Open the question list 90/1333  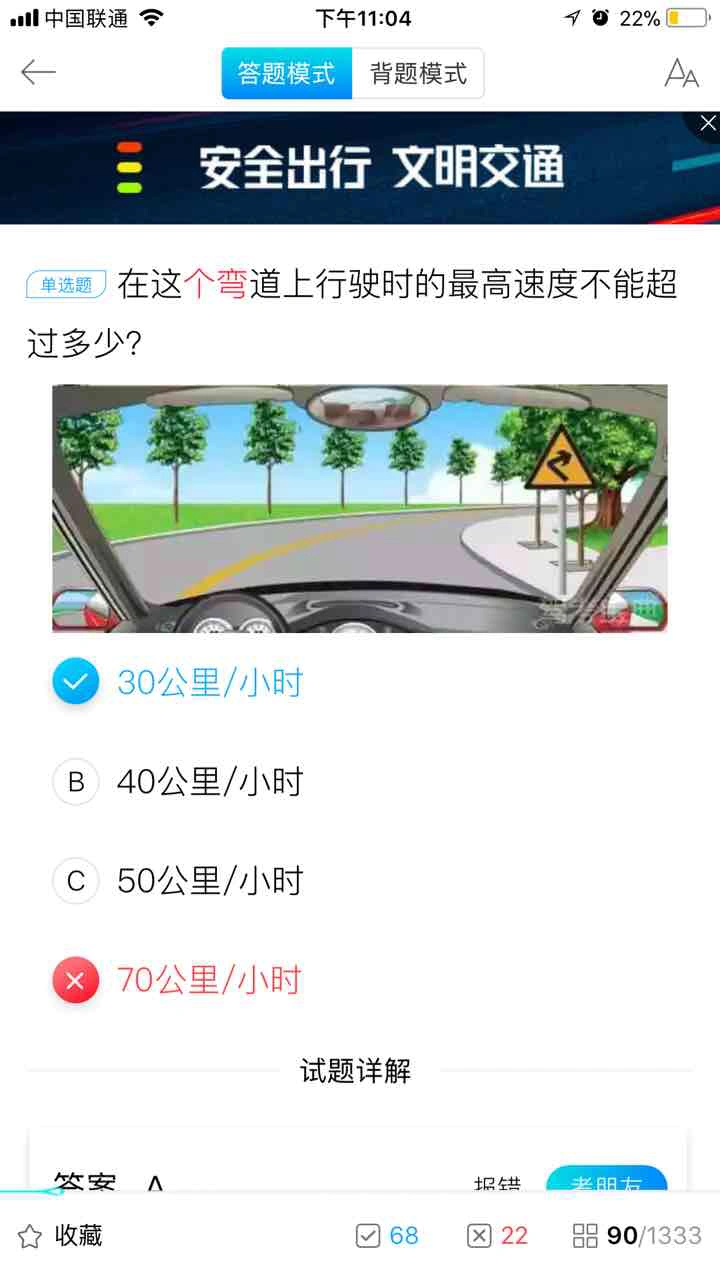638,1236
